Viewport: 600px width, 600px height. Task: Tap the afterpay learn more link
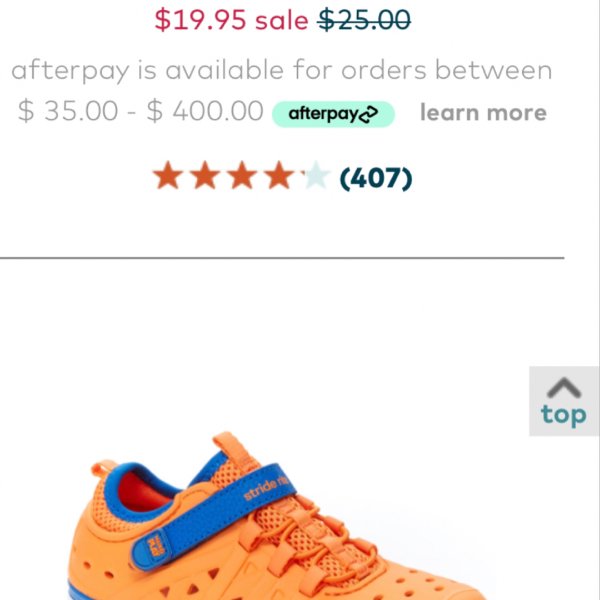pos(483,113)
